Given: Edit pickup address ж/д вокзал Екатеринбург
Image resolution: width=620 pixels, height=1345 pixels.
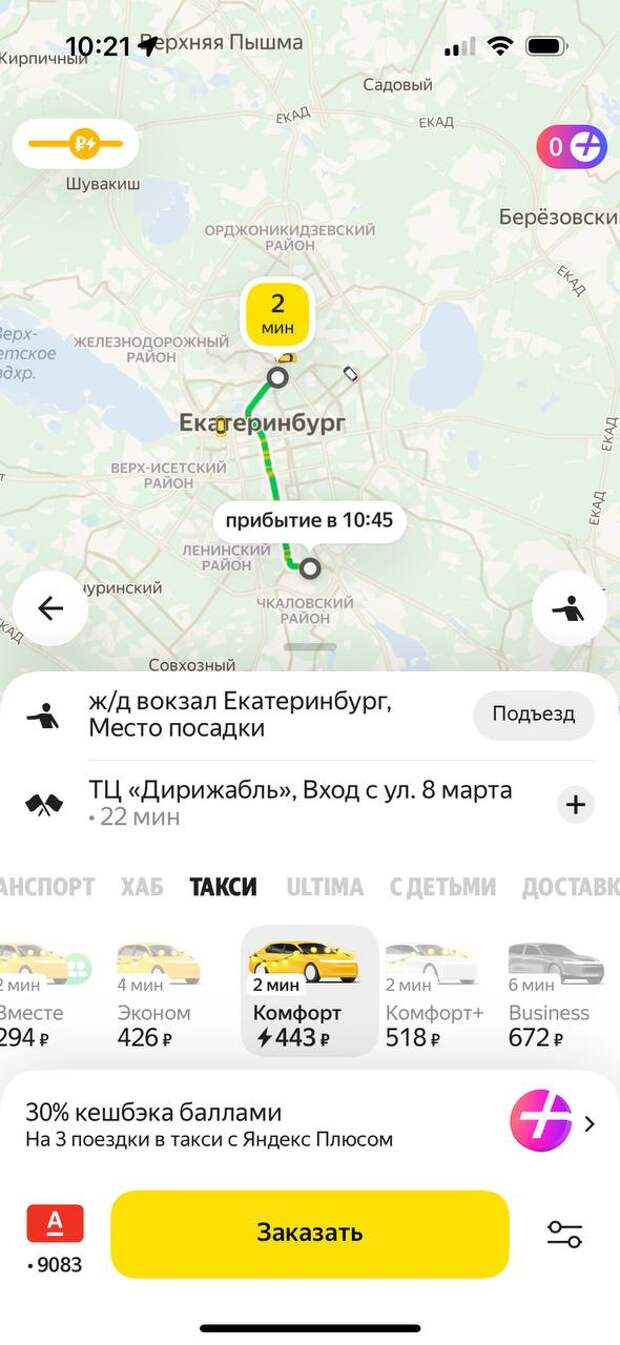Looking at the screenshot, I should (x=240, y=714).
